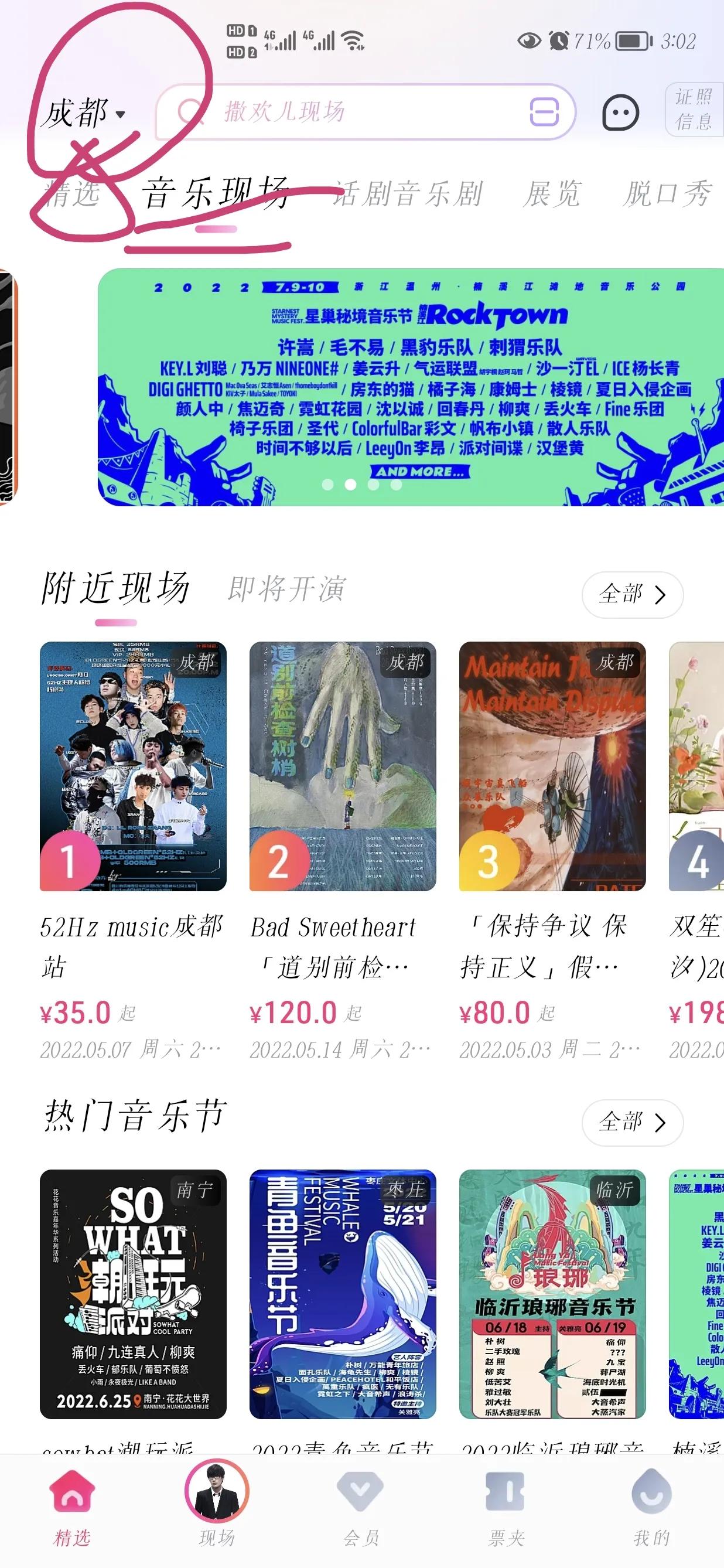Open the chat message icon

620,113
